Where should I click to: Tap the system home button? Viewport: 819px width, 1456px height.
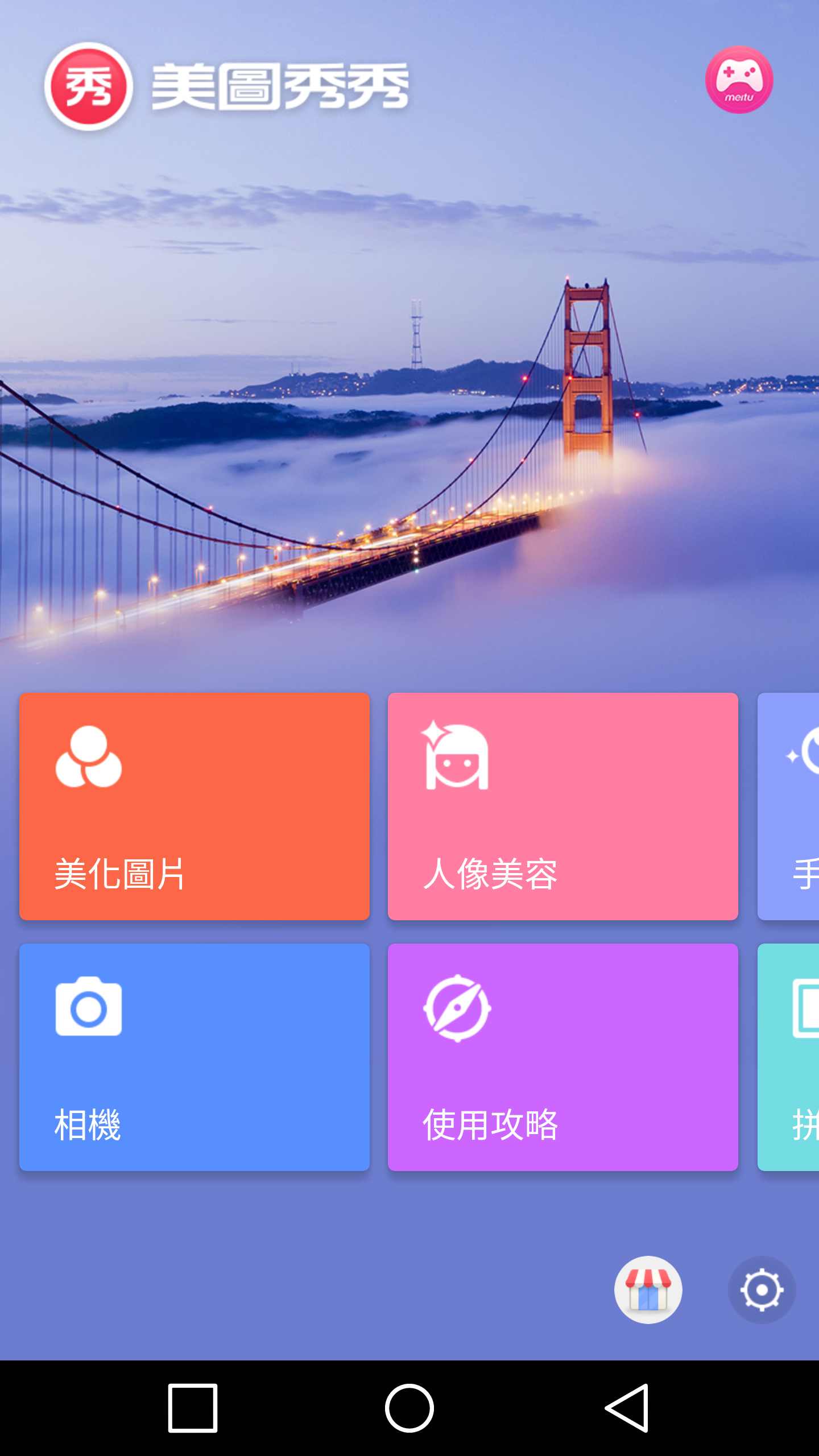pyautogui.click(x=409, y=1408)
